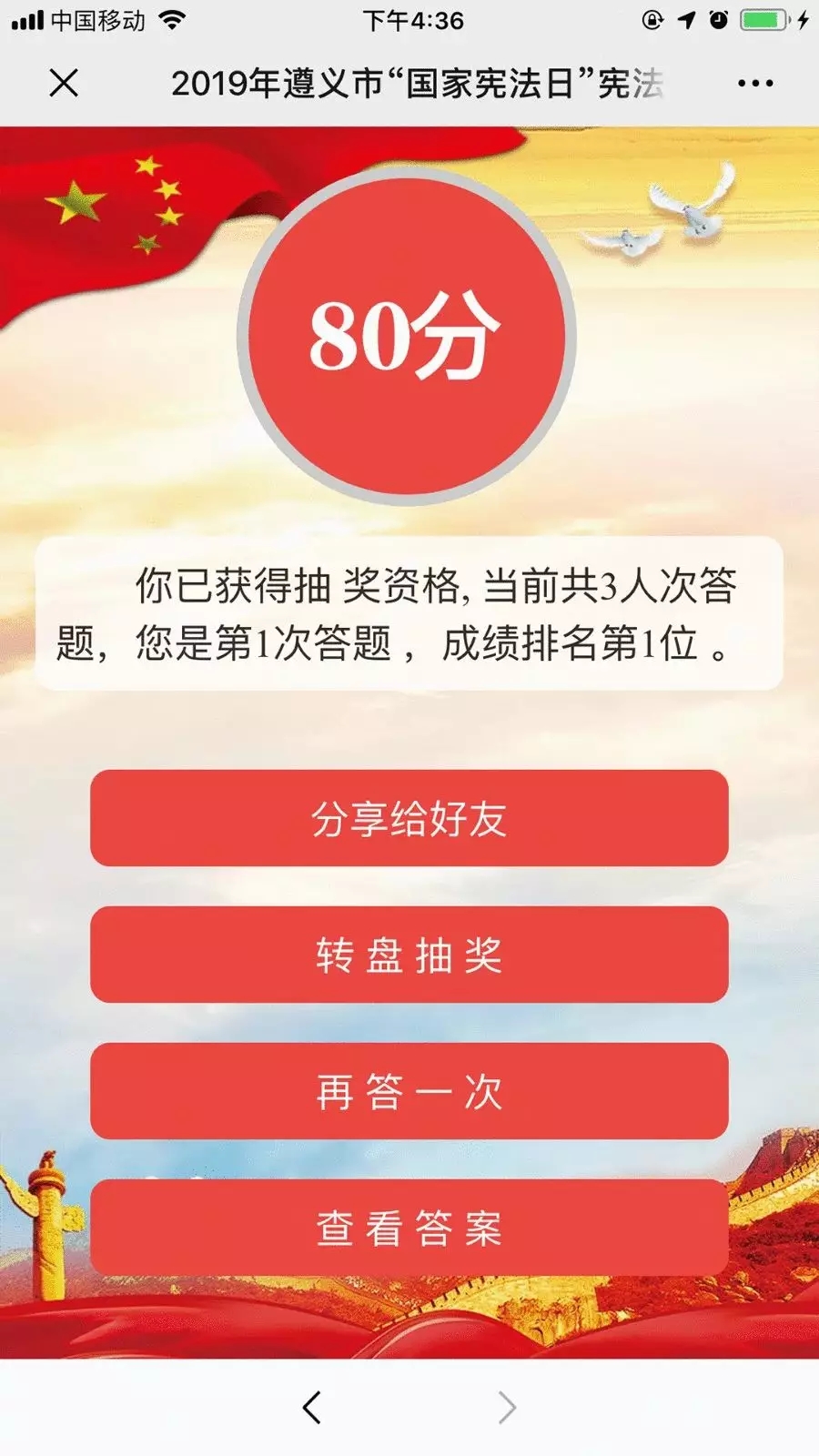Open the 转盘抽奖 lucky wheel draw
This screenshot has width=819, height=1456.
409,955
